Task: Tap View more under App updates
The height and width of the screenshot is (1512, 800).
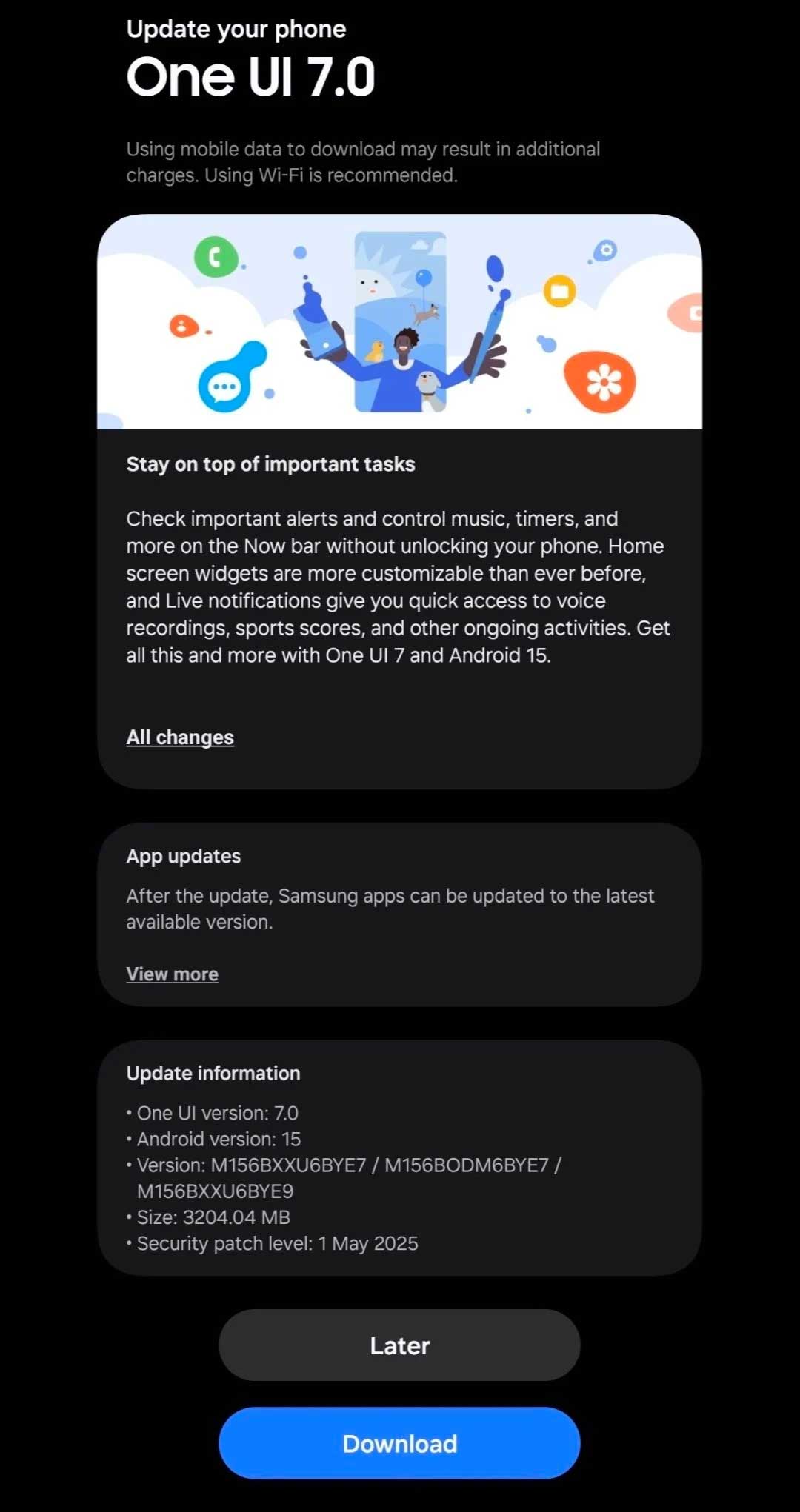Action: [x=172, y=974]
